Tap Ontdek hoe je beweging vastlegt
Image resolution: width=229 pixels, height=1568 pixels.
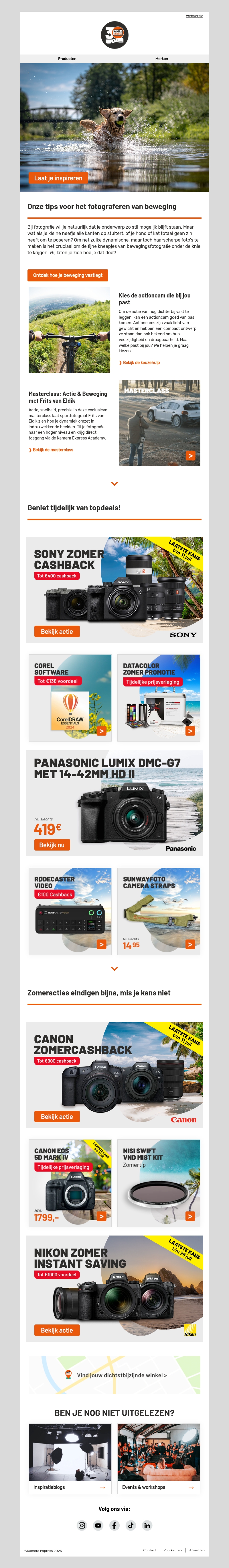pos(68,275)
